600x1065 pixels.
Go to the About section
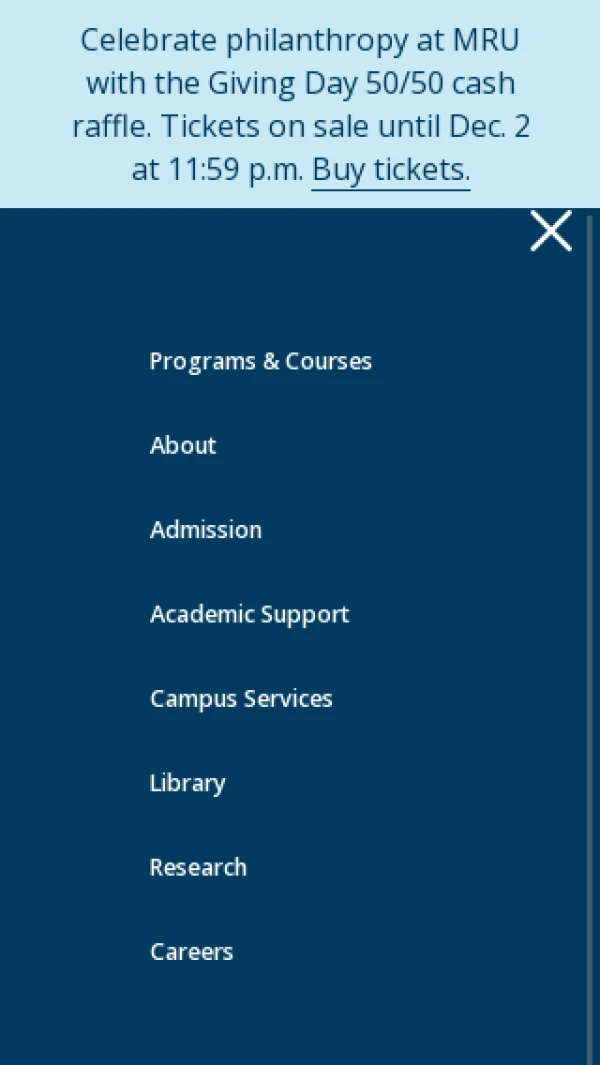[183, 445]
